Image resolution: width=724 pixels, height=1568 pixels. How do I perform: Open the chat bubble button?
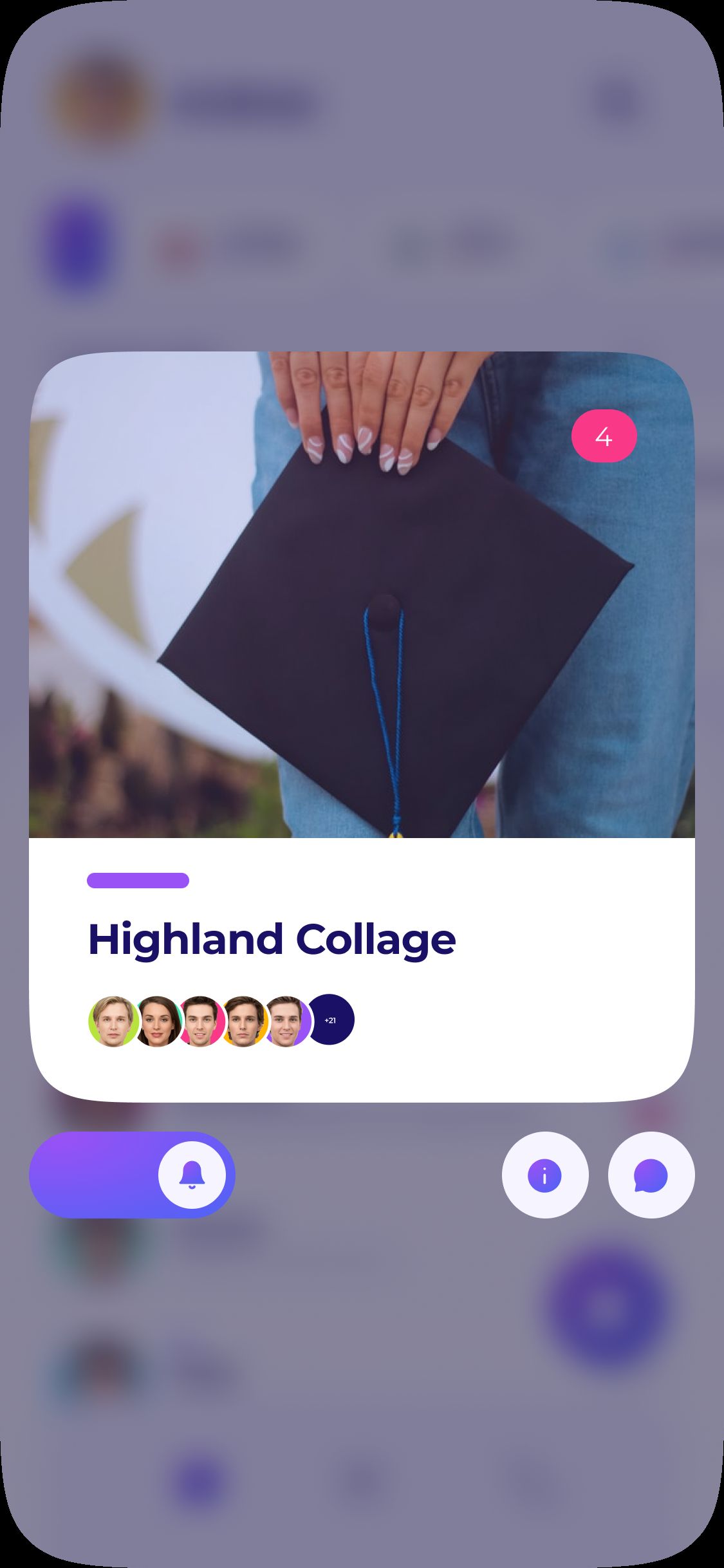[x=651, y=1175]
